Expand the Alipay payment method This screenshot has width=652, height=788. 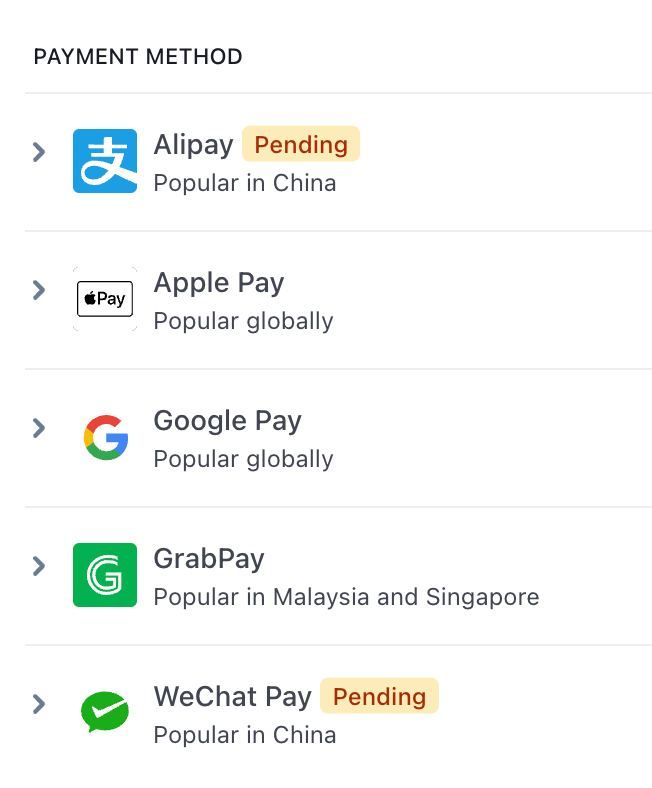[39, 153]
